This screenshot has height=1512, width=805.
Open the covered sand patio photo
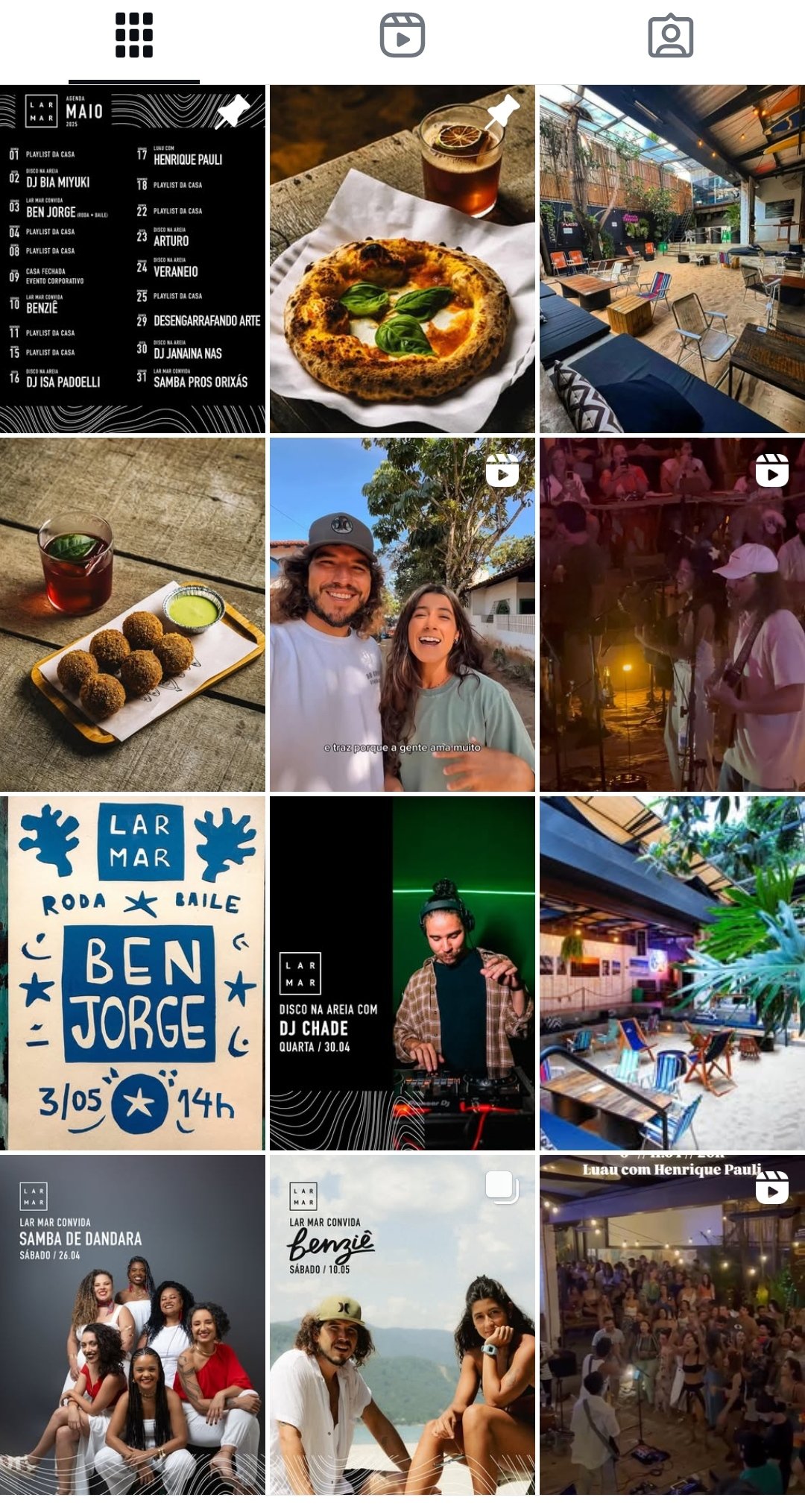[672, 259]
